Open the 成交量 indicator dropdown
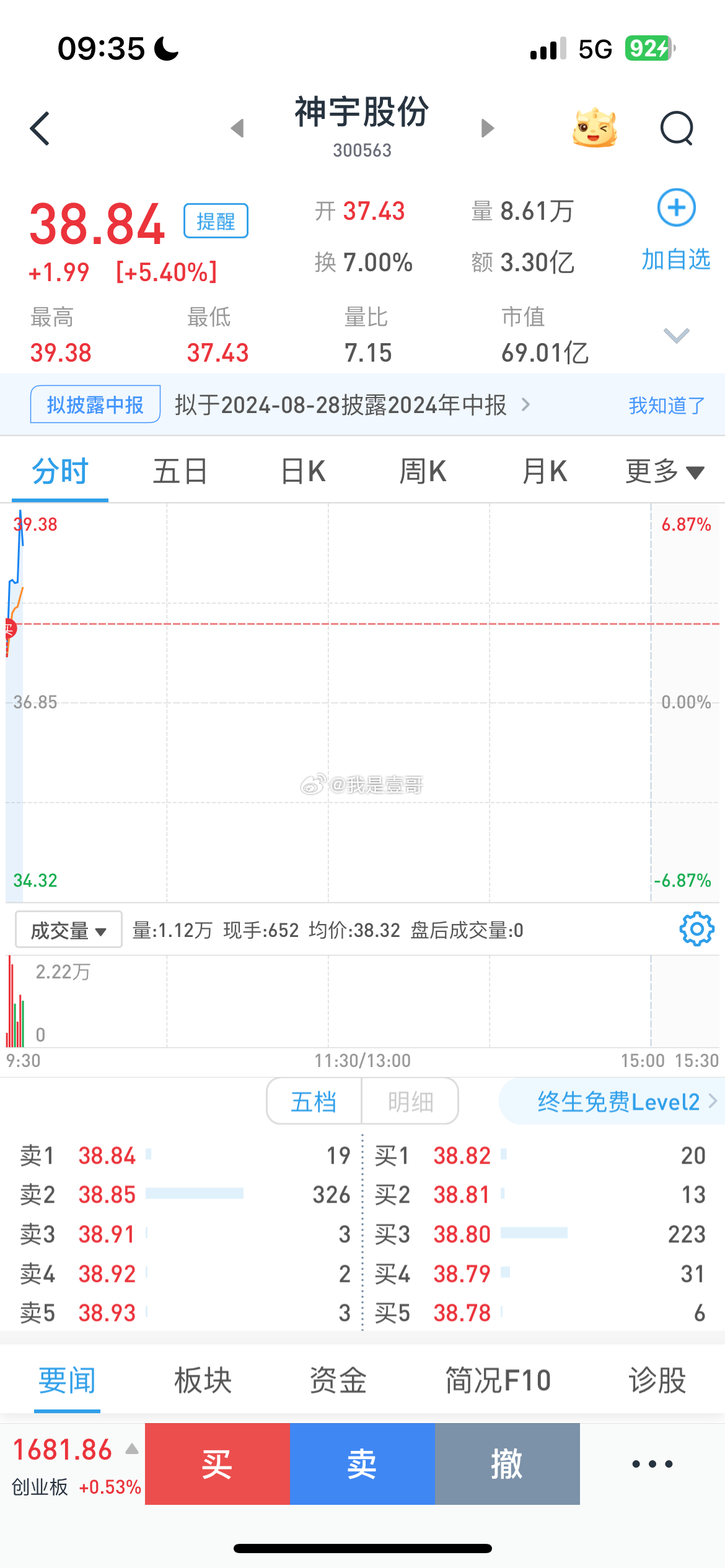Image resolution: width=725 pixels, height=1568 pixels. [x=68, y=929]
